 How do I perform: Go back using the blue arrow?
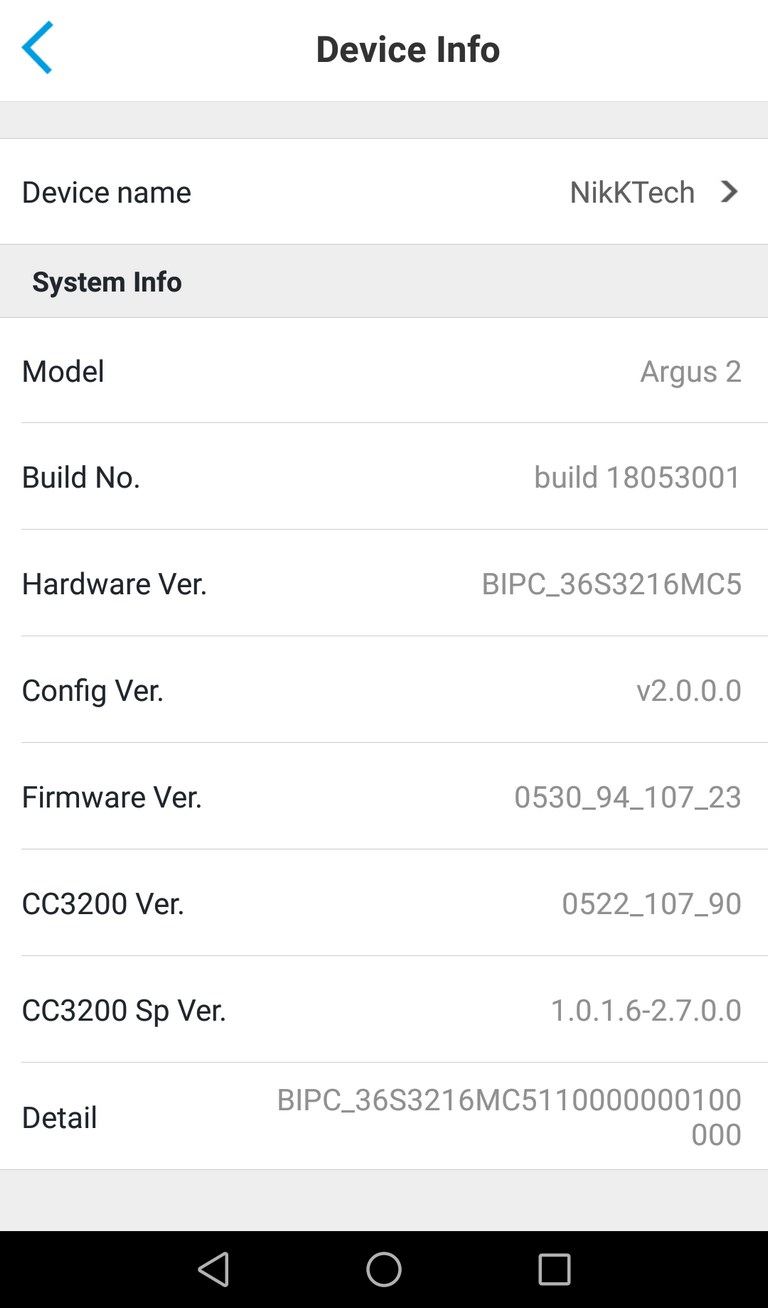(x=37, y=48)
